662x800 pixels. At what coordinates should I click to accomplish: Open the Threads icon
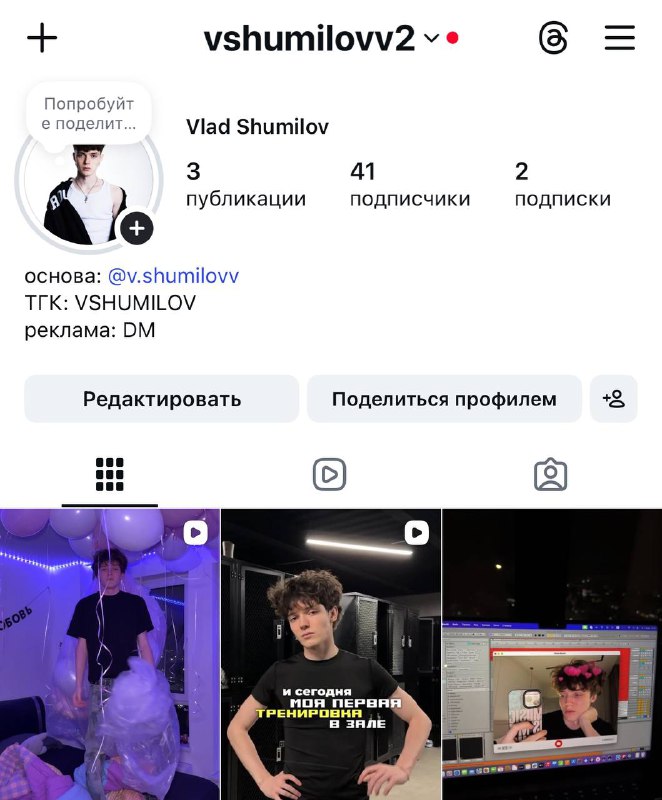click(553, 39)
